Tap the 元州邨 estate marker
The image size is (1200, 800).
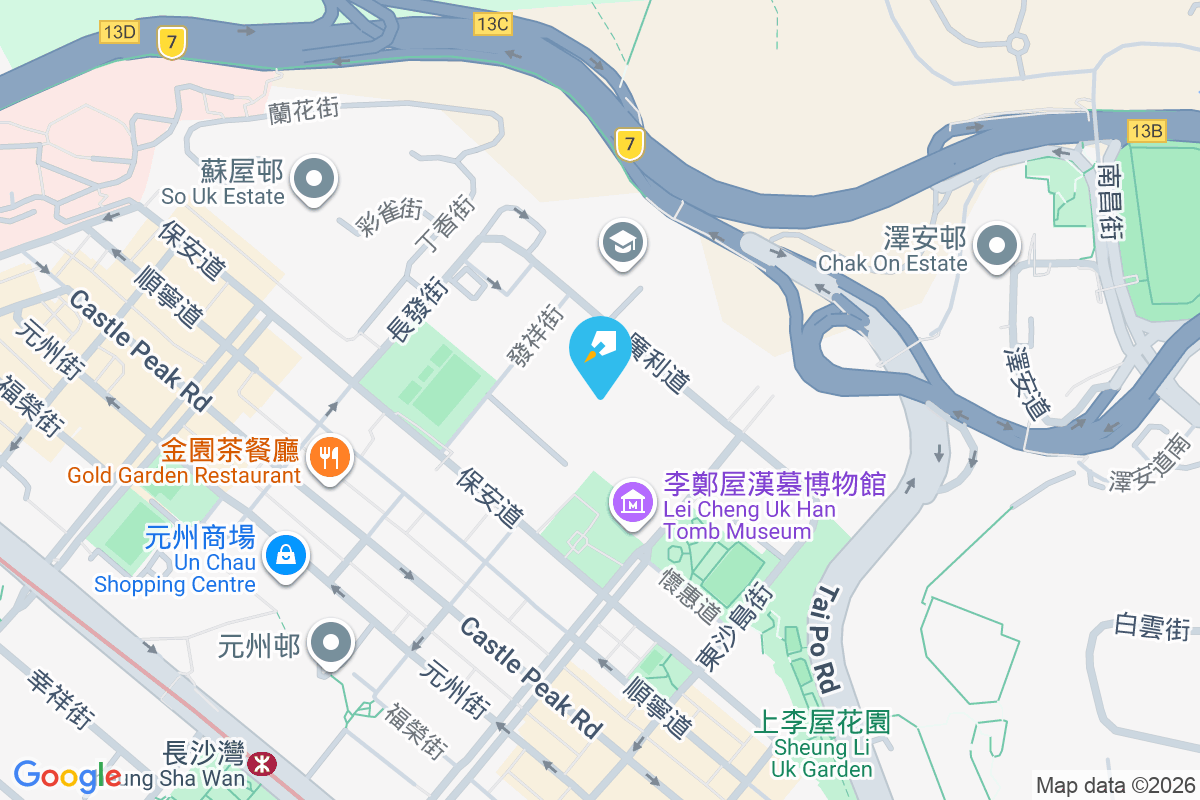[x=329, y=646]
